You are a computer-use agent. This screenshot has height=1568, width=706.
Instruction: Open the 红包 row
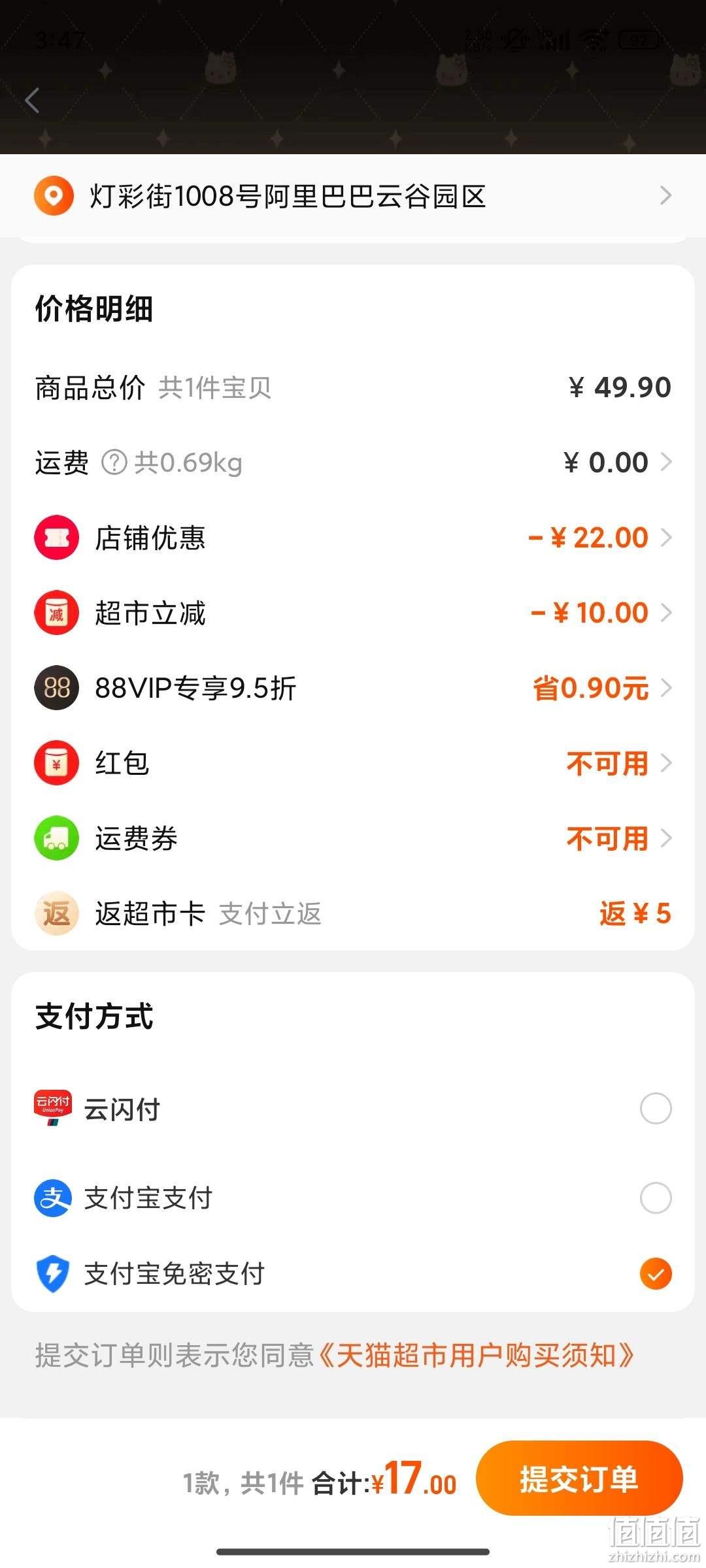tap(353, 763)
